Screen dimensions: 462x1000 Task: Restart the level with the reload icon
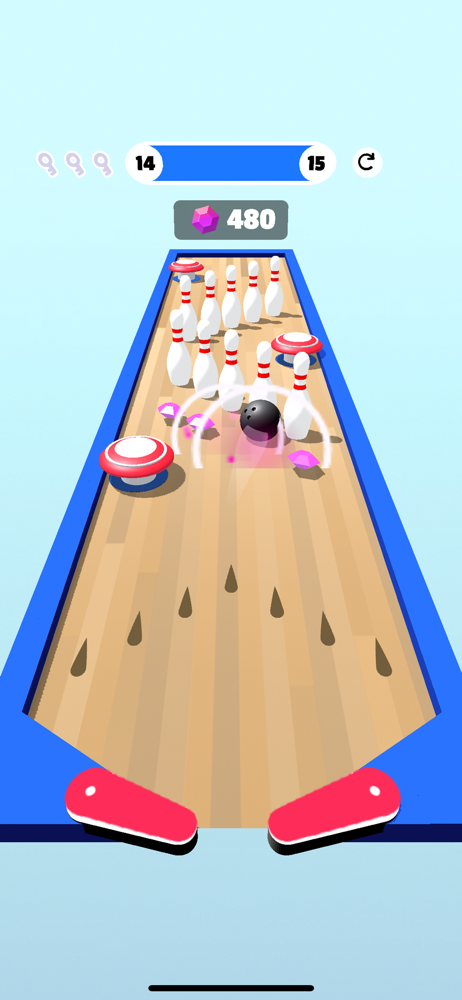coord(367,163)
